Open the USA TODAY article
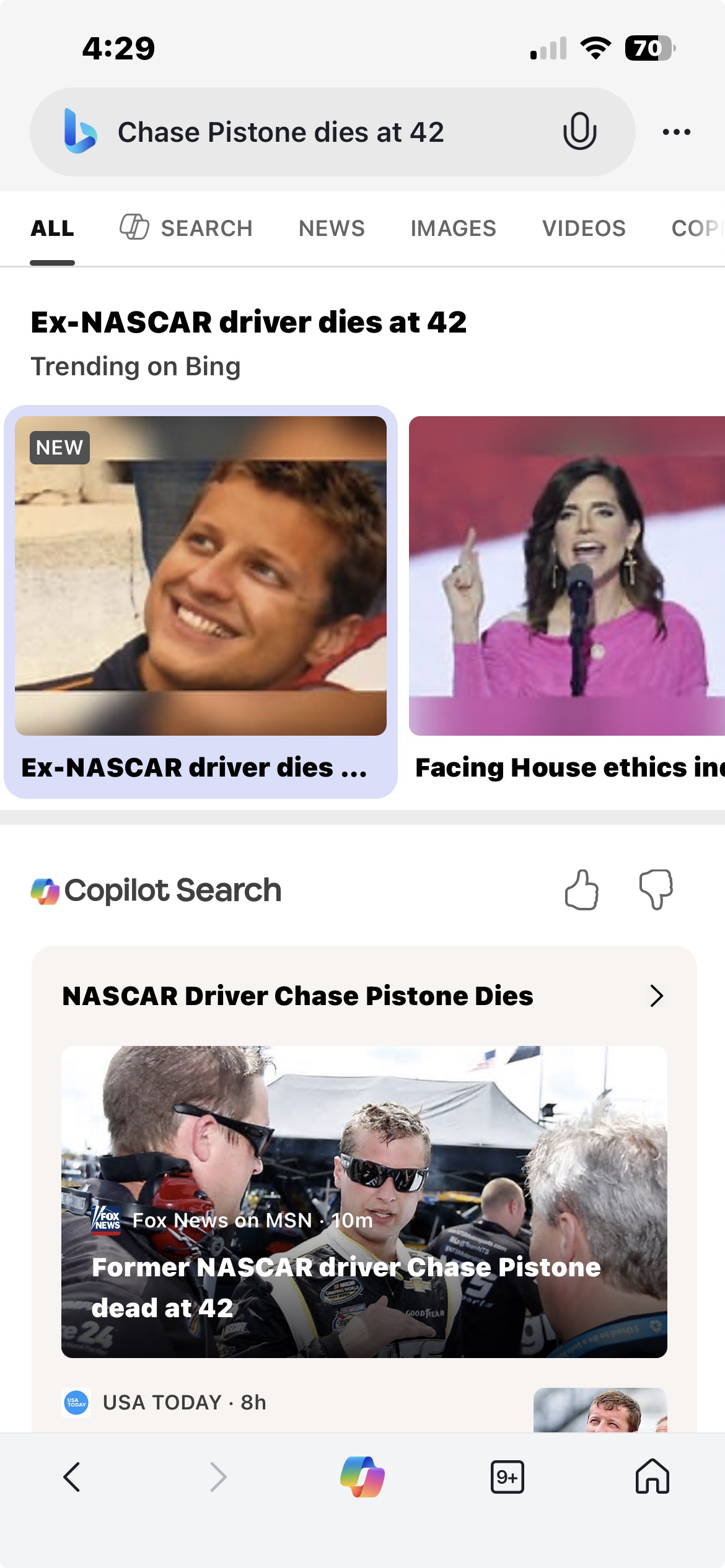This screenshot has width=725, height=1568. click(x=184, y=1402)
